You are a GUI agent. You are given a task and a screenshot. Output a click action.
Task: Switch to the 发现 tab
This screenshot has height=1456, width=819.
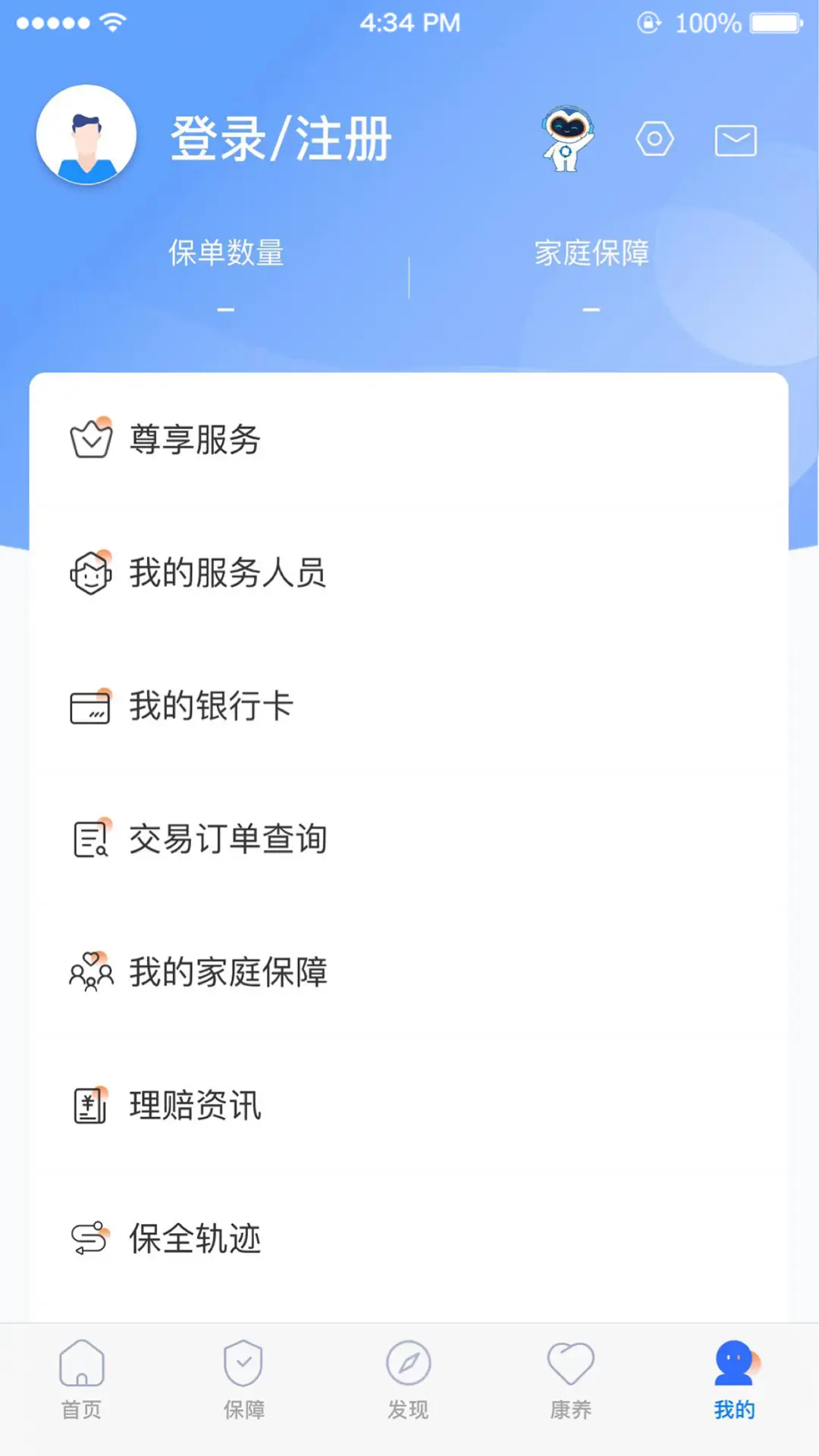coord(408,1380)
